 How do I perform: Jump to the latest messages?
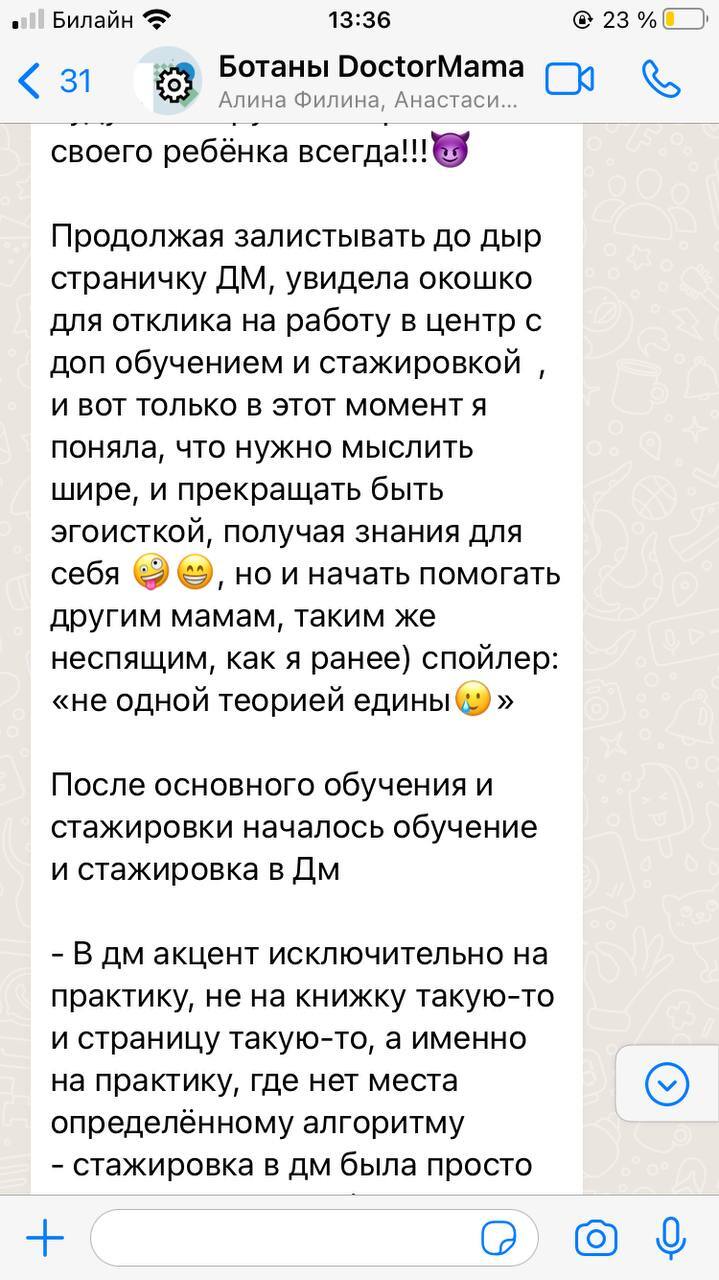(x=667, y=1083)
